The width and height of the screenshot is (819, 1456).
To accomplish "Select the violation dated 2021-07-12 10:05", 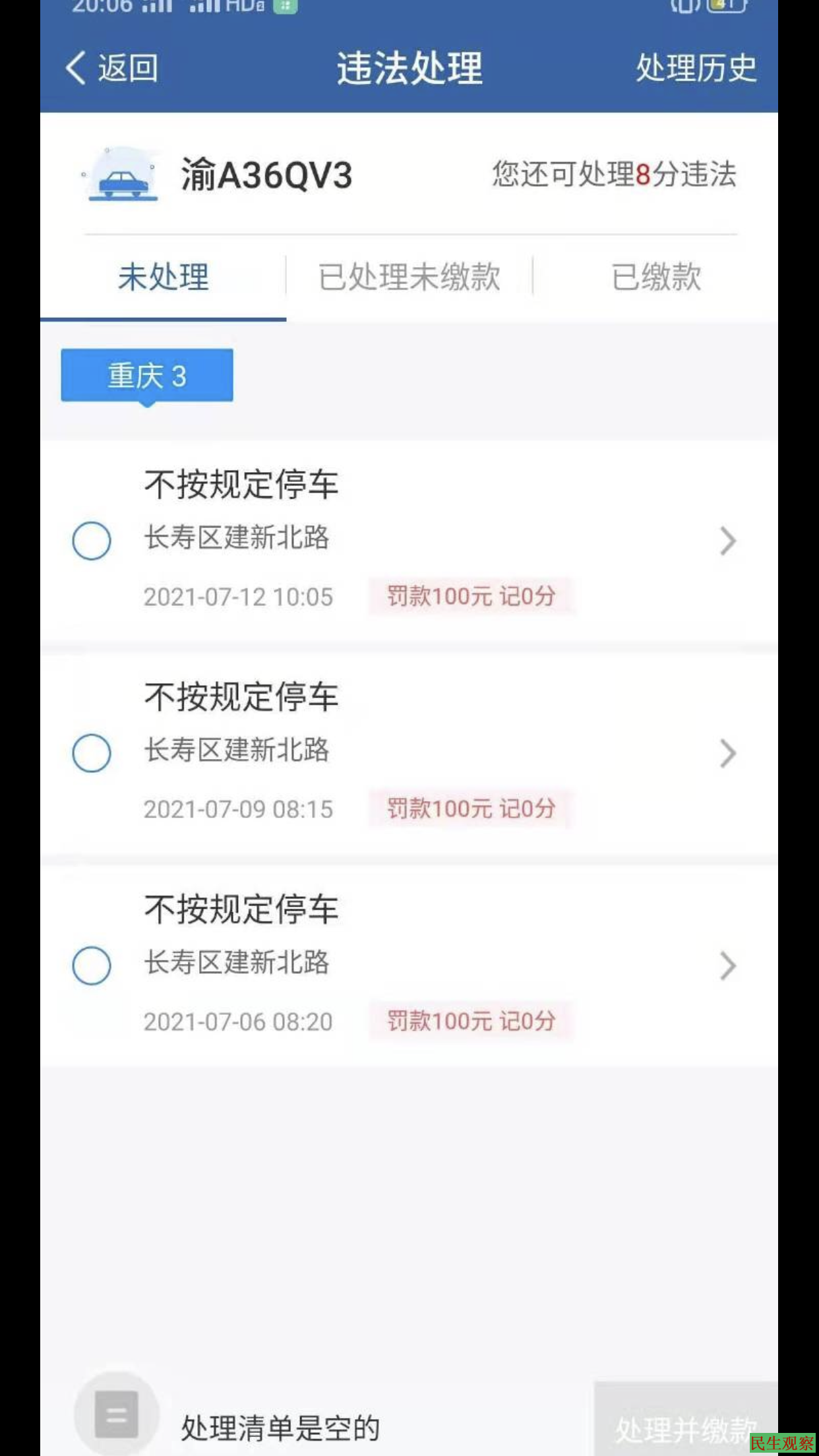I will [x=92, y=541].
